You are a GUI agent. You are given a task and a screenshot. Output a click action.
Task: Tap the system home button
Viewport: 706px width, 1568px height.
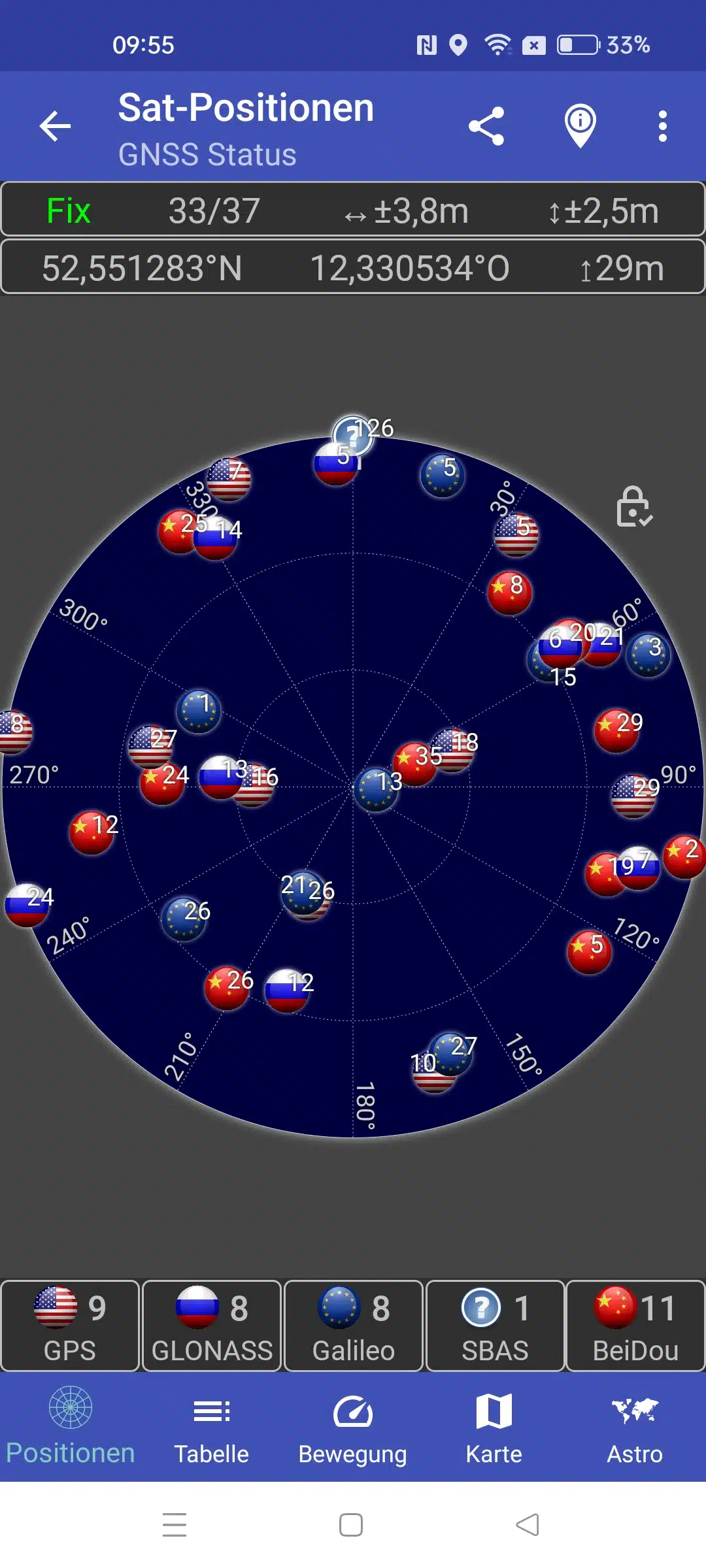click(351, 1525)
